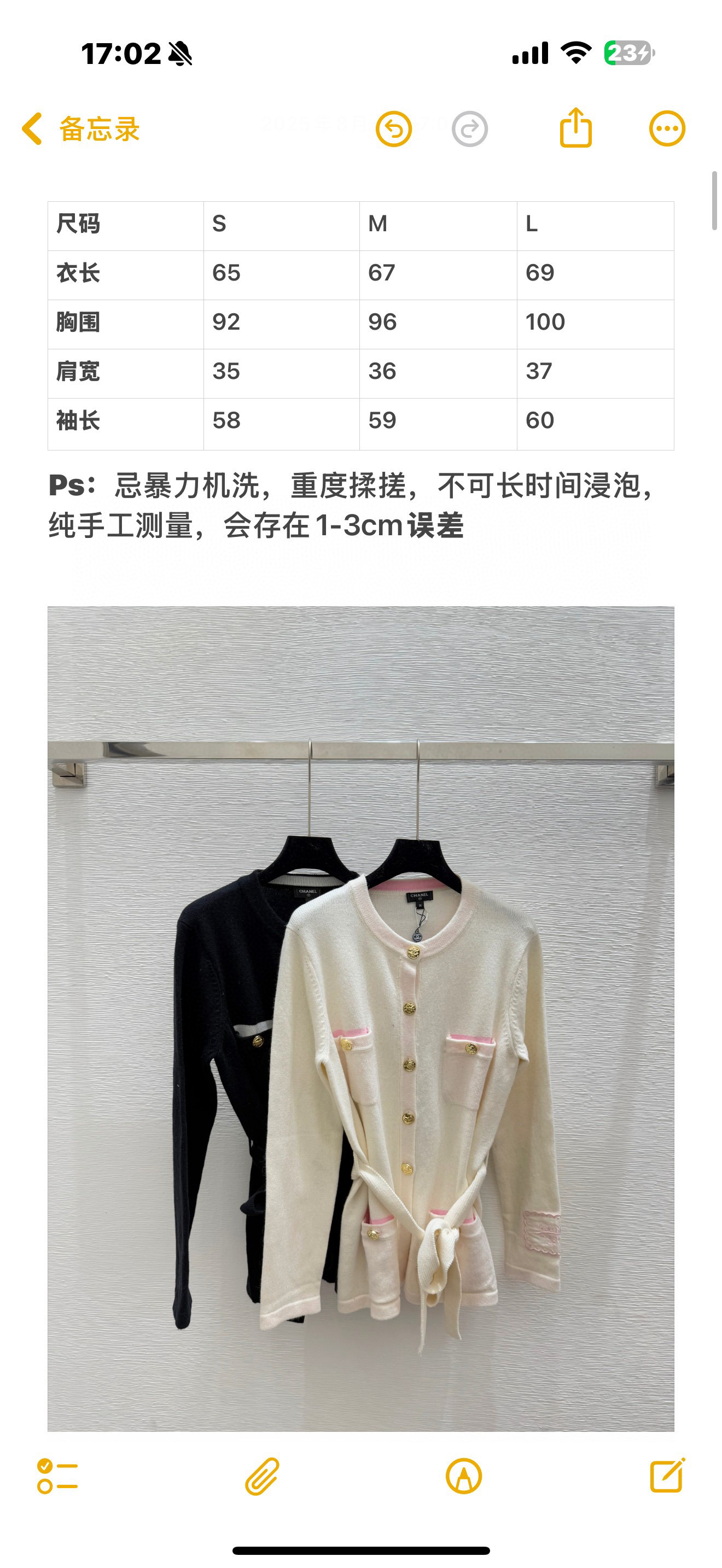Share this note
The image size is (722, 1568).
575,128
